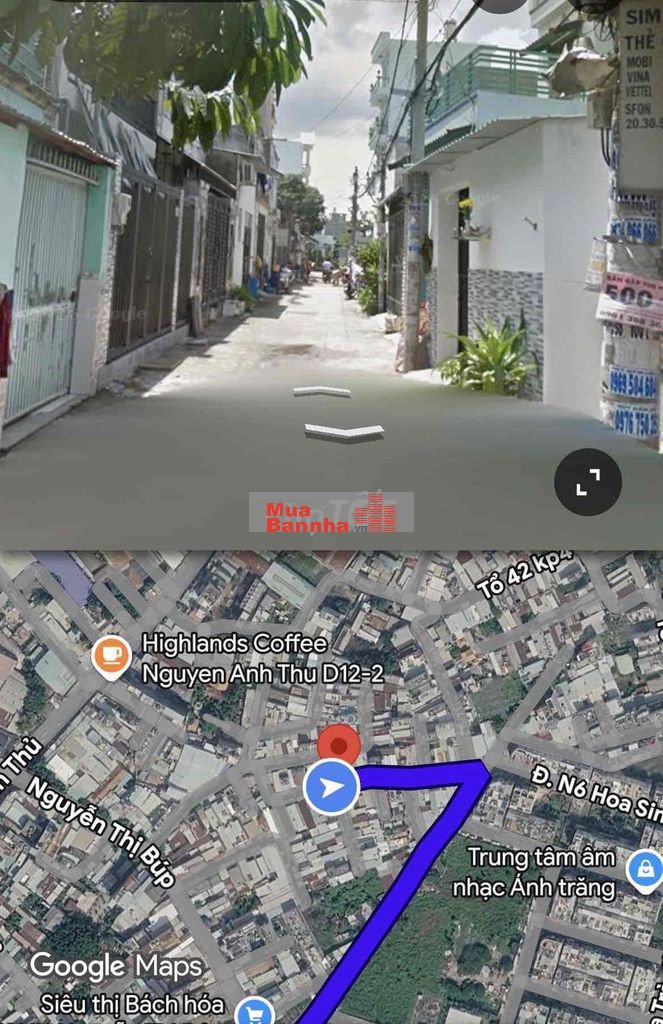Image resolution: width=663 pixels, height=1024 pixels.
Task: Expand street view to full screen
Action: point(588,482)
